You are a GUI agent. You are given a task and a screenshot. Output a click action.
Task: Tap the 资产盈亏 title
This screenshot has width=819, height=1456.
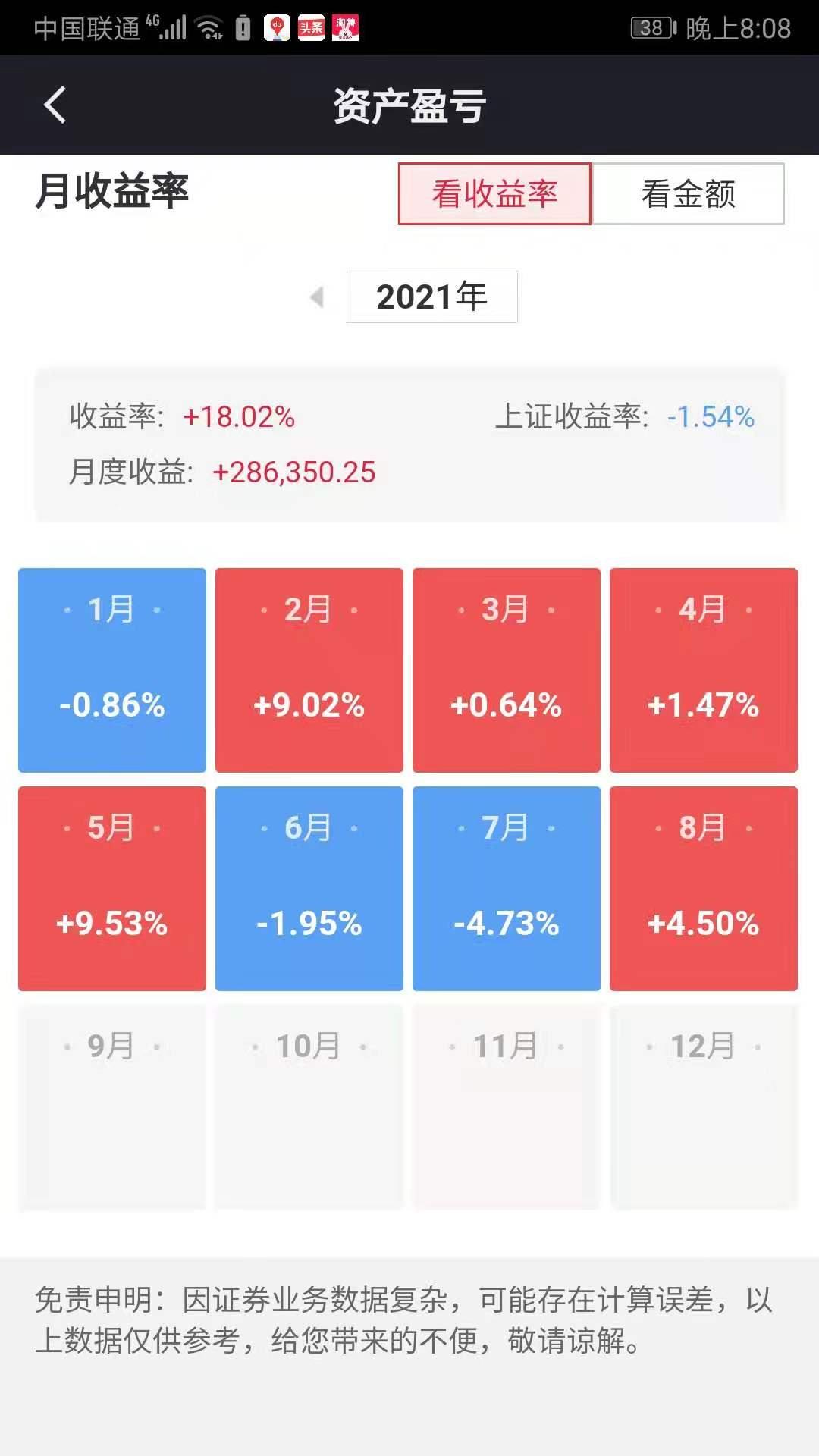click(x=409, y=105)
